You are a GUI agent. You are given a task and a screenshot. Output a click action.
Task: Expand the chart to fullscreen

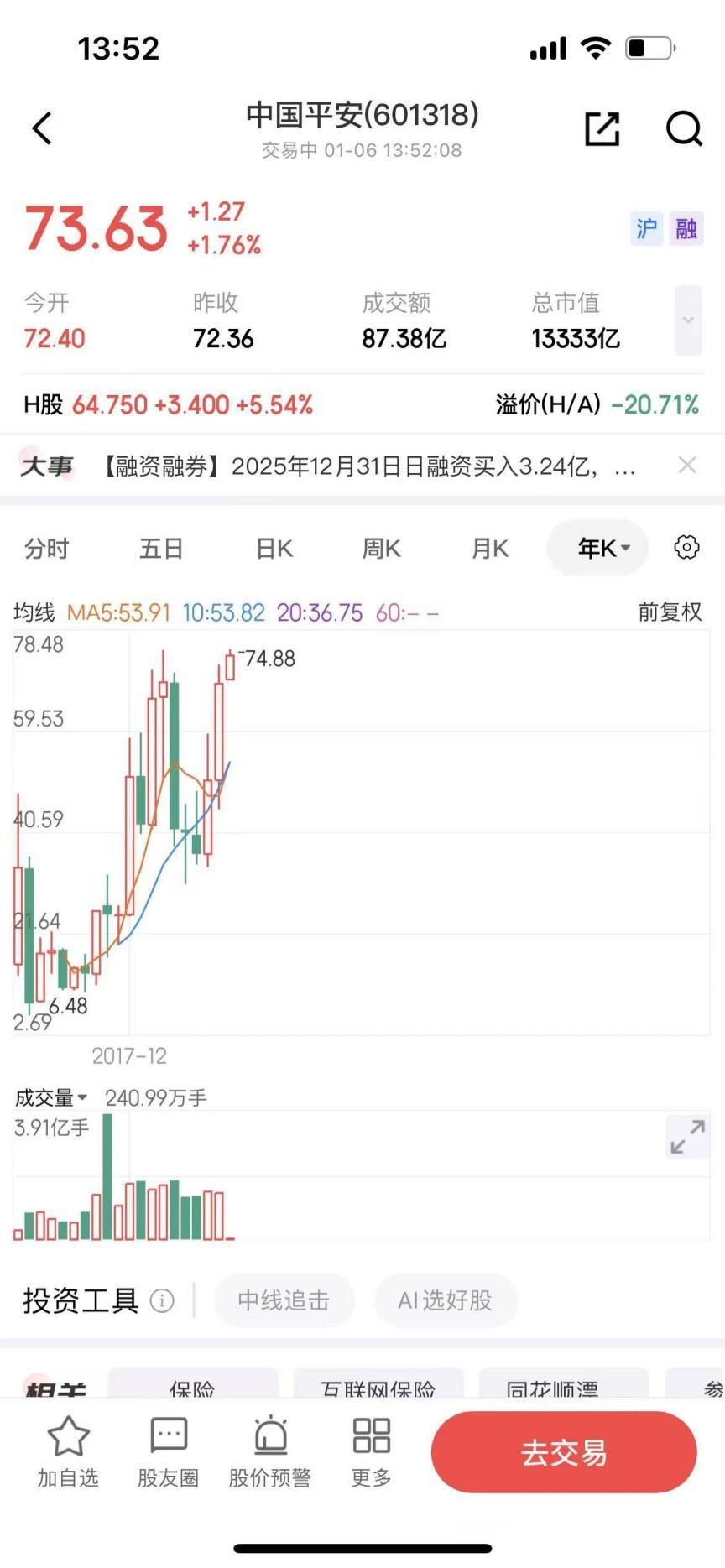688,1137
